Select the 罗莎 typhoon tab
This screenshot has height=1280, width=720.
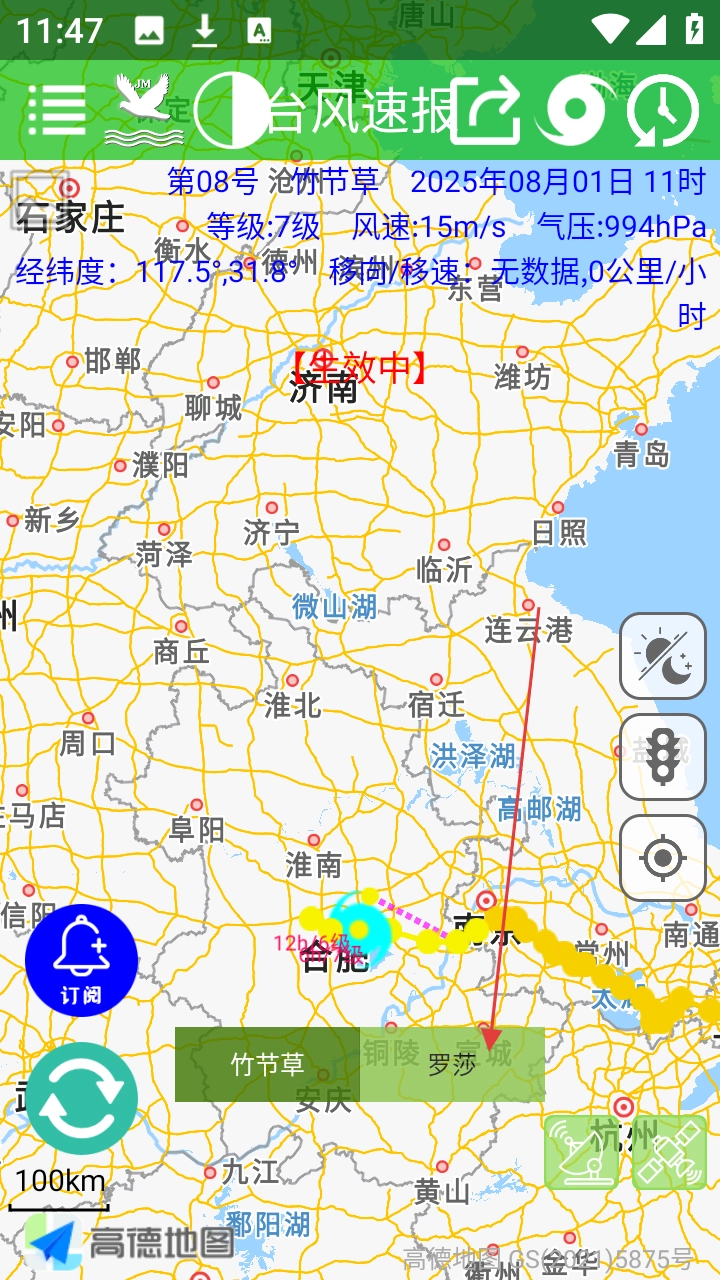point(452,1065)
